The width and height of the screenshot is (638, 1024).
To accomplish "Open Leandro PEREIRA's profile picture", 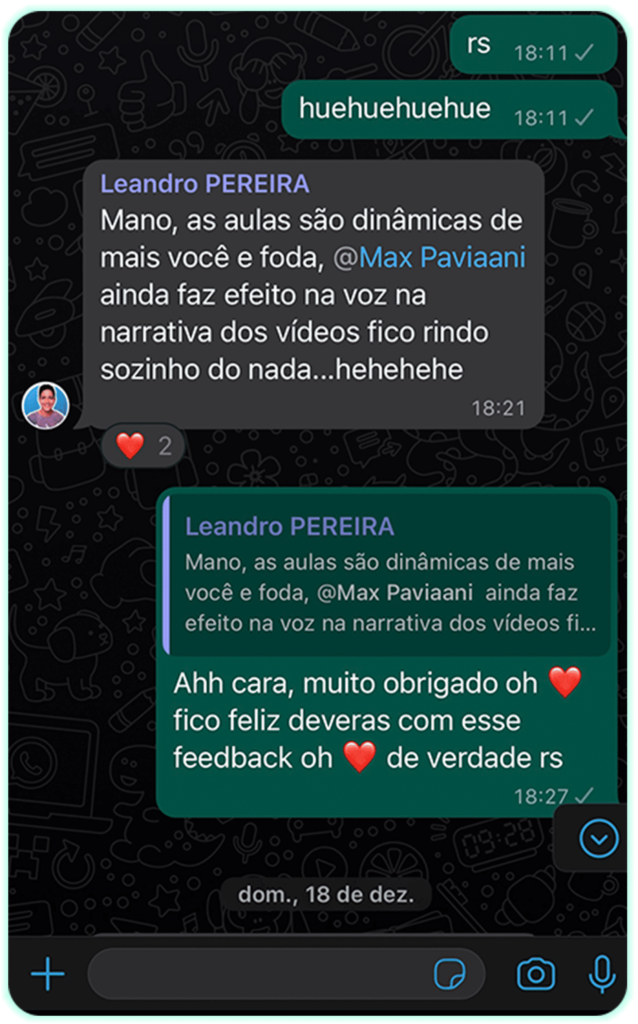I will coord(46,404).
